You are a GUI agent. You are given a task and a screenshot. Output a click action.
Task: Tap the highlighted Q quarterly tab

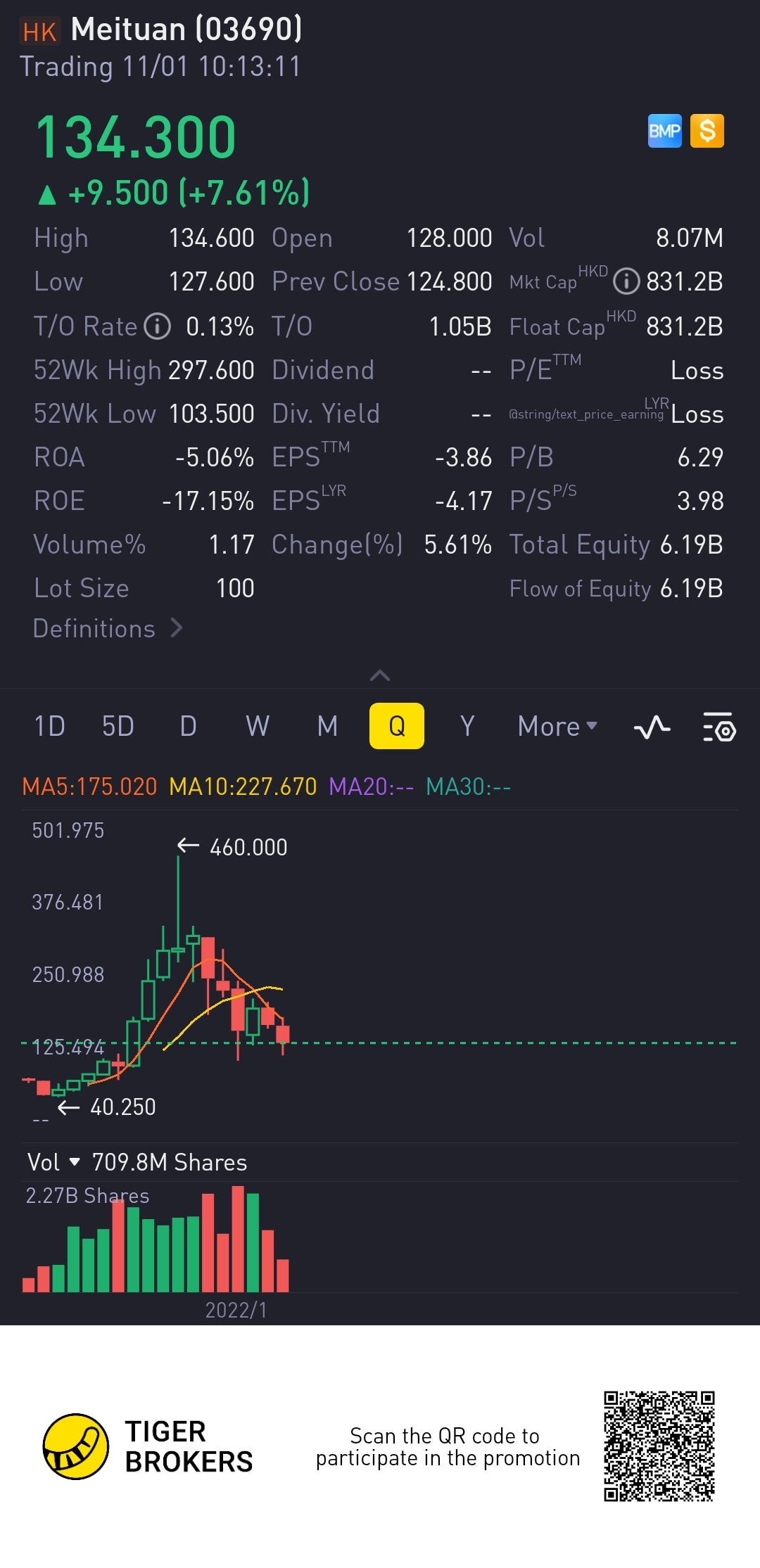point(396,726)
